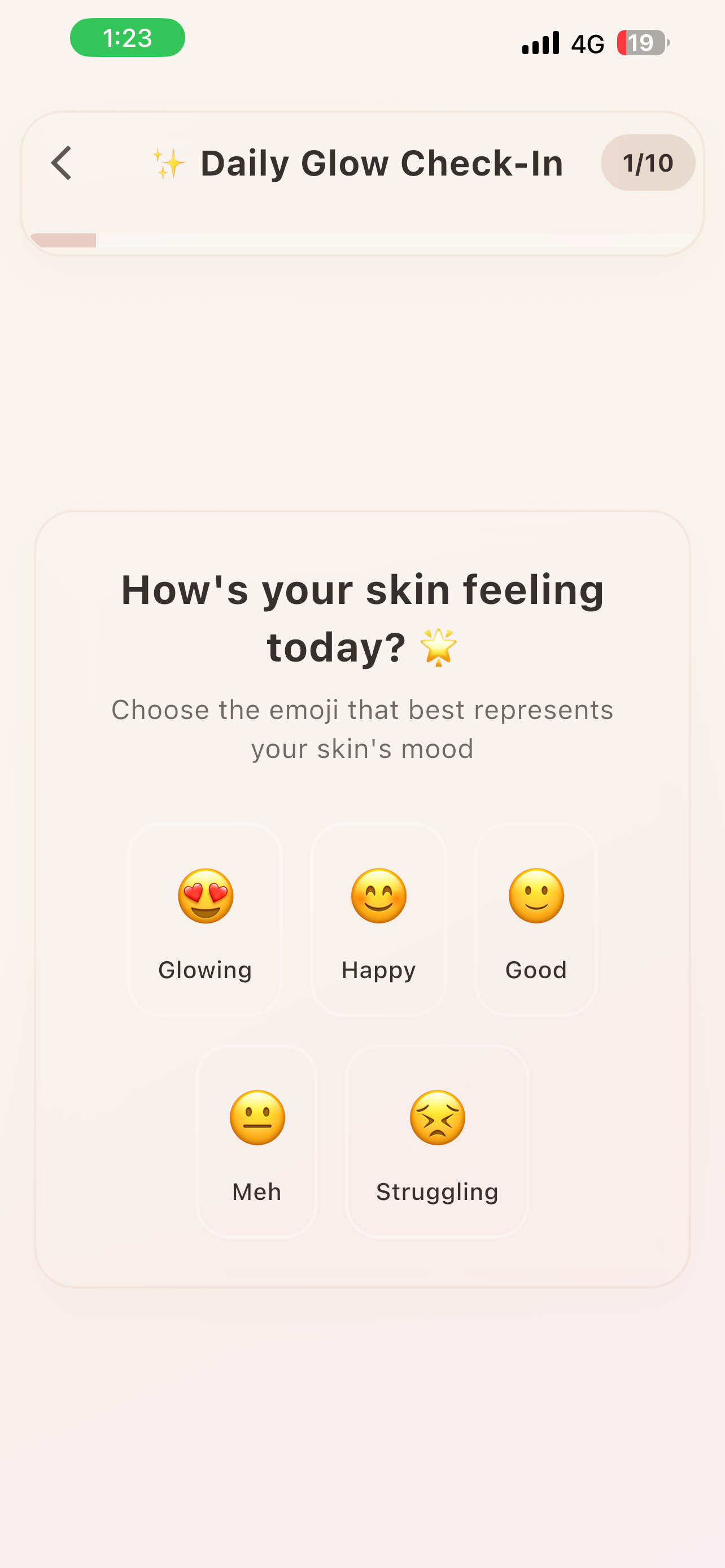Select the Glowing mood option

click(x=205, y=919)
